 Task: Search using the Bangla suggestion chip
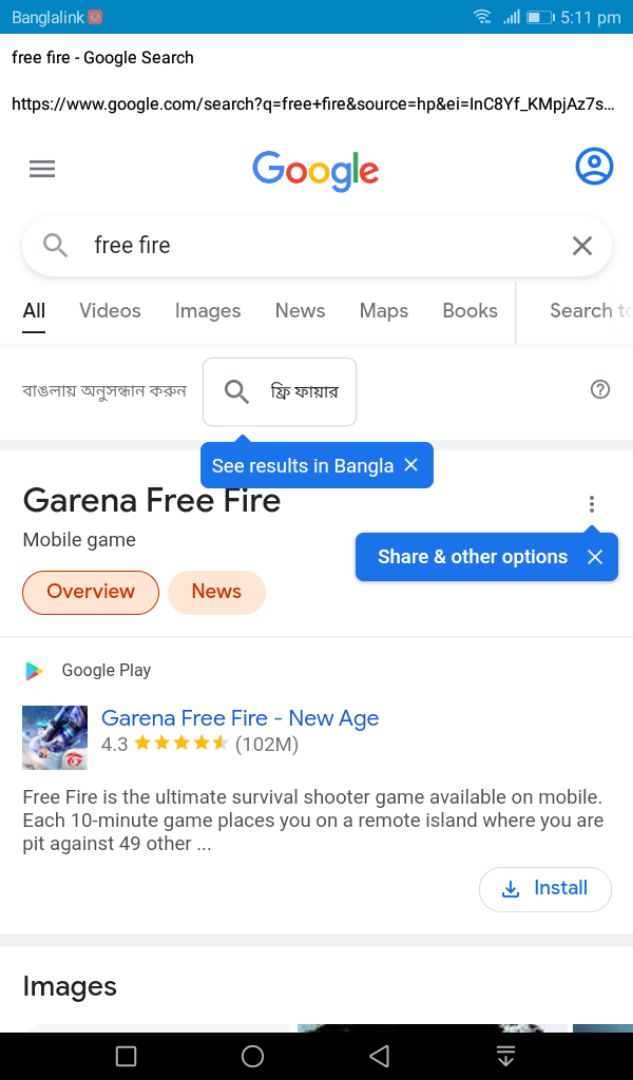279,391
